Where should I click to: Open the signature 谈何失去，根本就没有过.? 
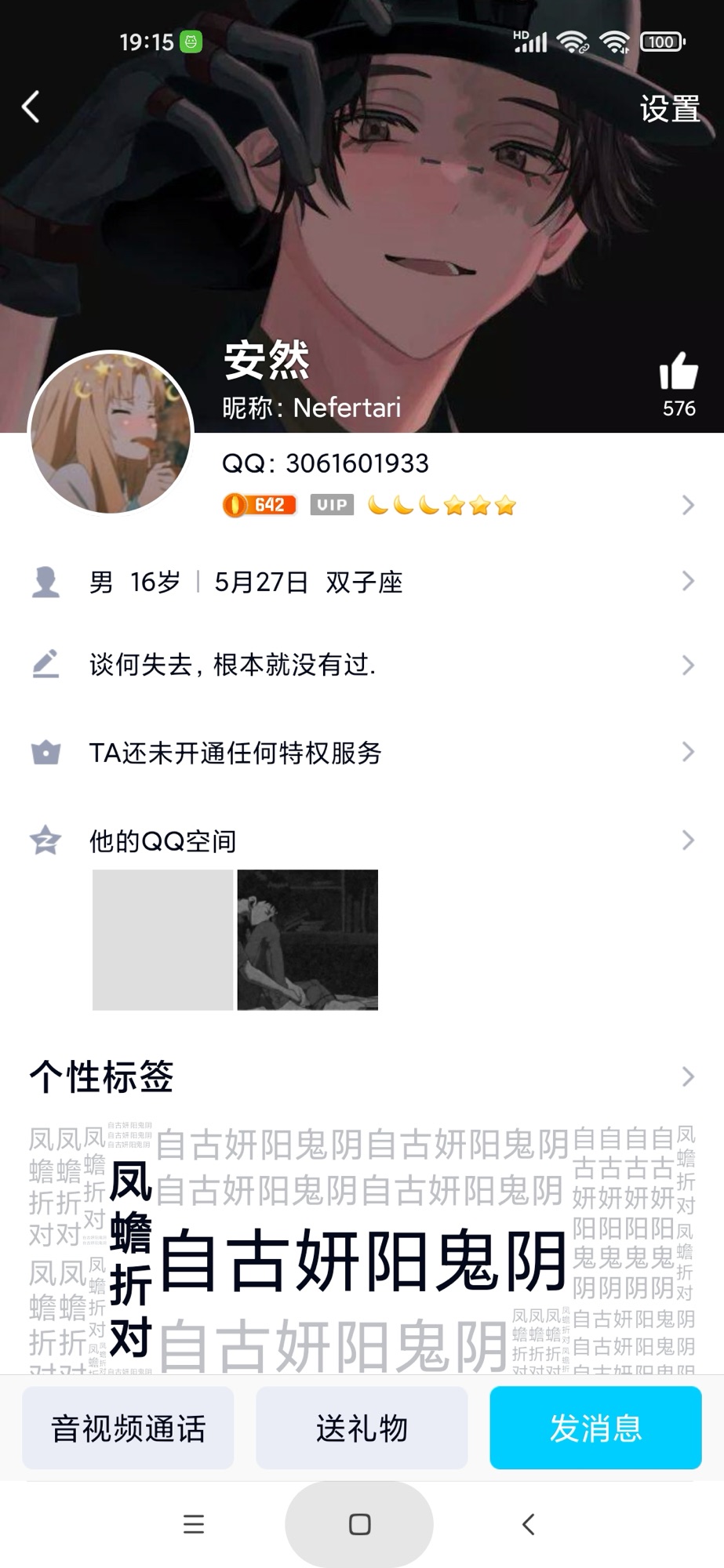(x=361, y=666)
